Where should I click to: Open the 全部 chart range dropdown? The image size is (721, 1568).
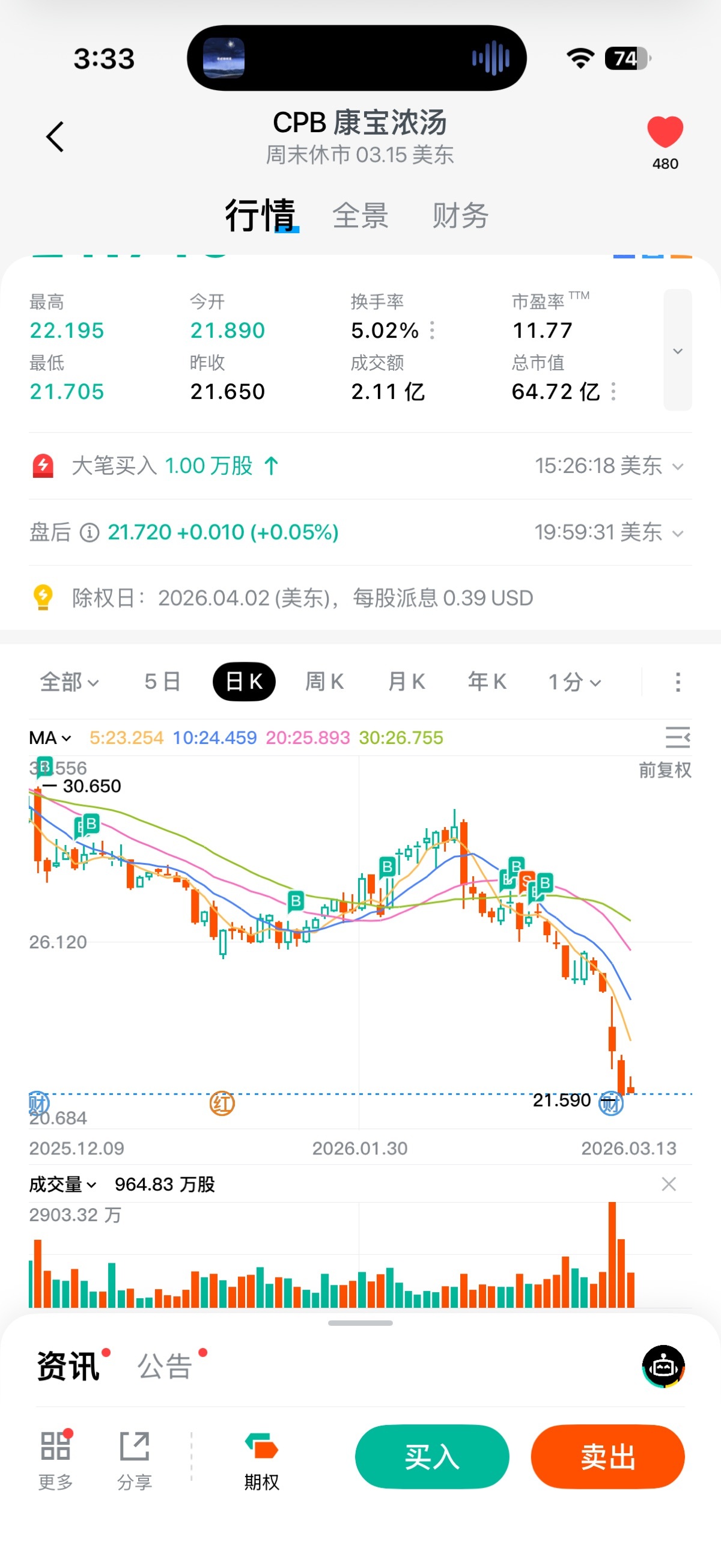[x=68, y=682]
